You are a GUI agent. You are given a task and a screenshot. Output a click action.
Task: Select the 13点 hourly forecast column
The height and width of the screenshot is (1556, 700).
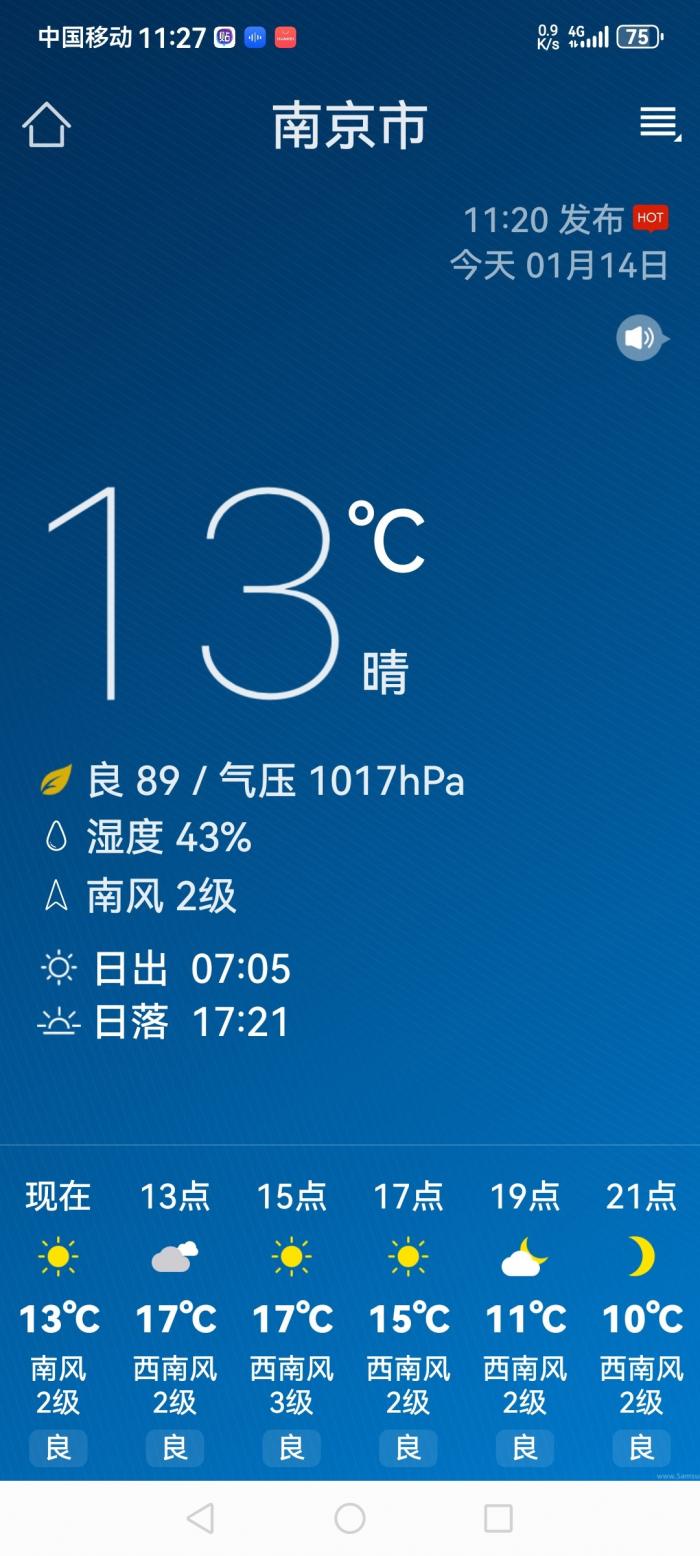(x=175, y=1310)
